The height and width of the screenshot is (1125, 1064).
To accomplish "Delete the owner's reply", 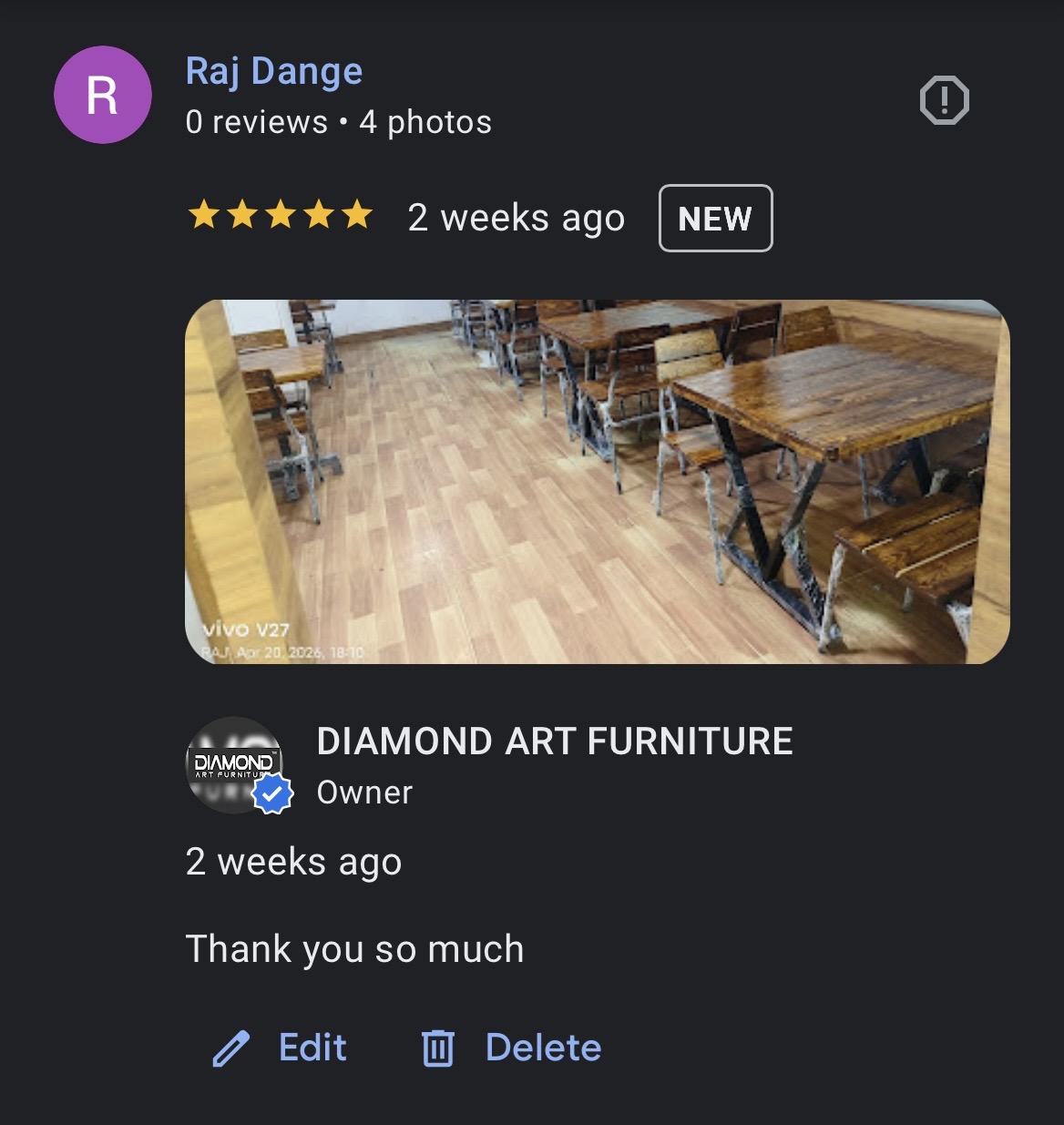I will [x=511, y=1048].
